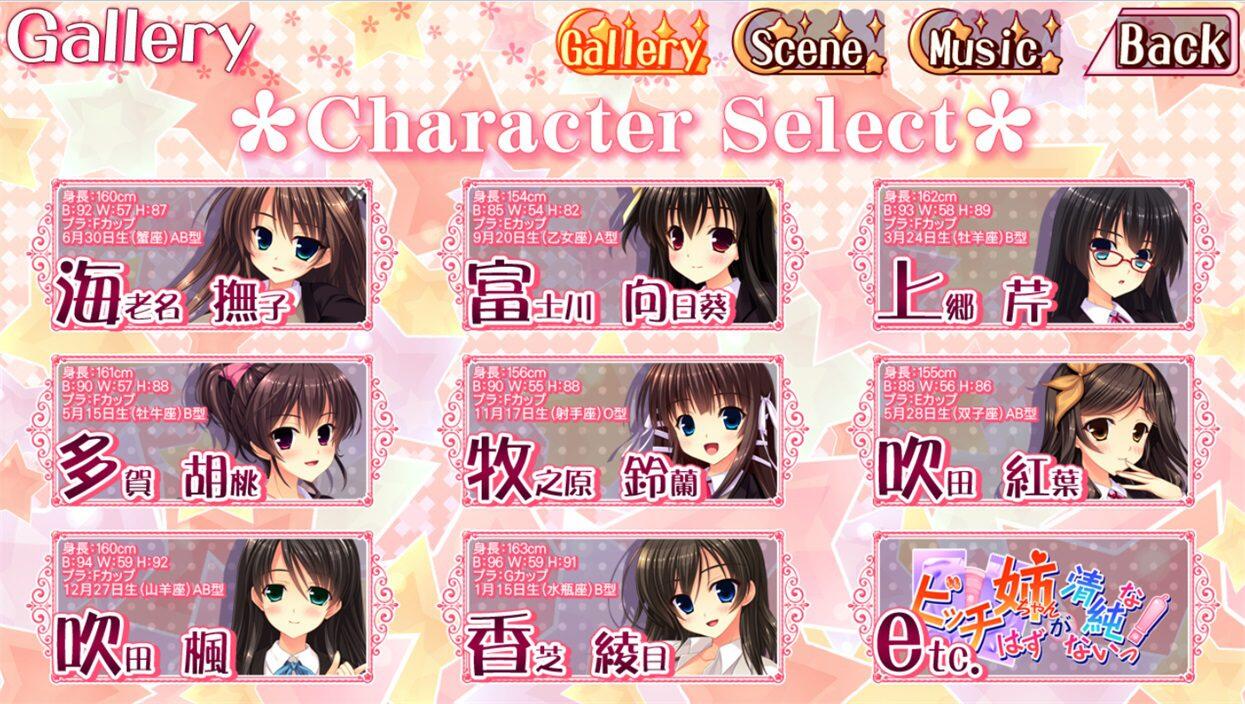Image resolution: width=1245 pixels, height=704 pixels.
Task: Switch to the Music tab
Action: click(985, 46)
